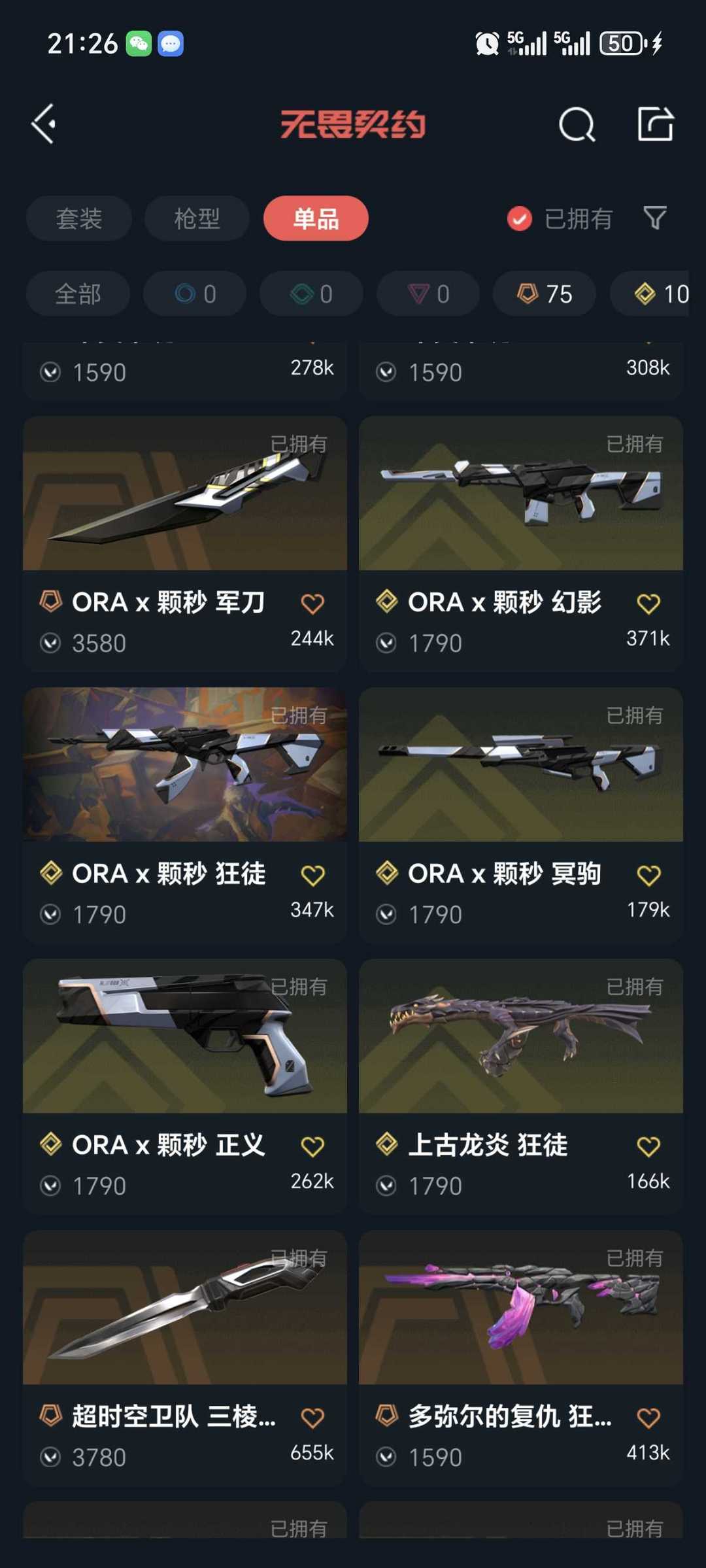Open the 上古龙炎 狂徒 skin card
The height and width of the screenshot is (1568, 706).
[521, 1036]
